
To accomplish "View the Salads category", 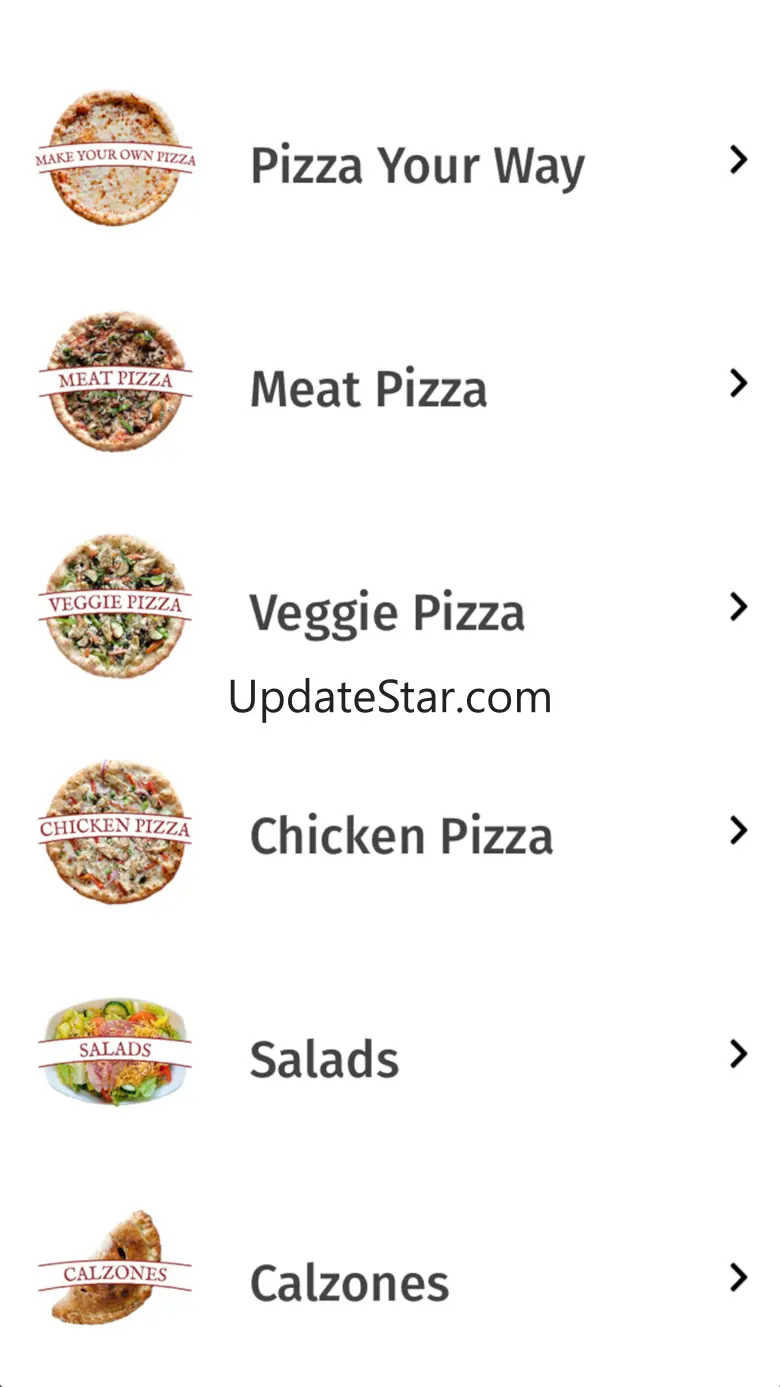I will (324, 1059).
